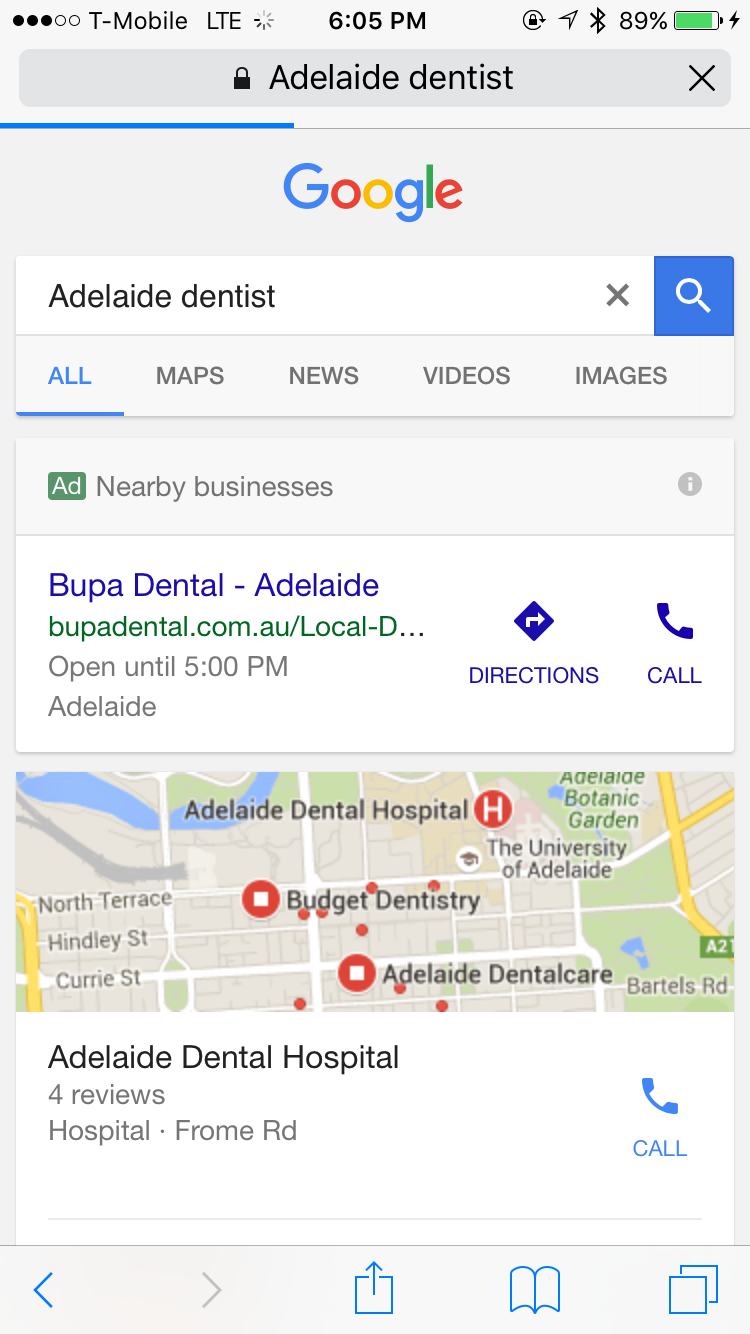Get directions to Bupa Dental

tap(533, 643)
